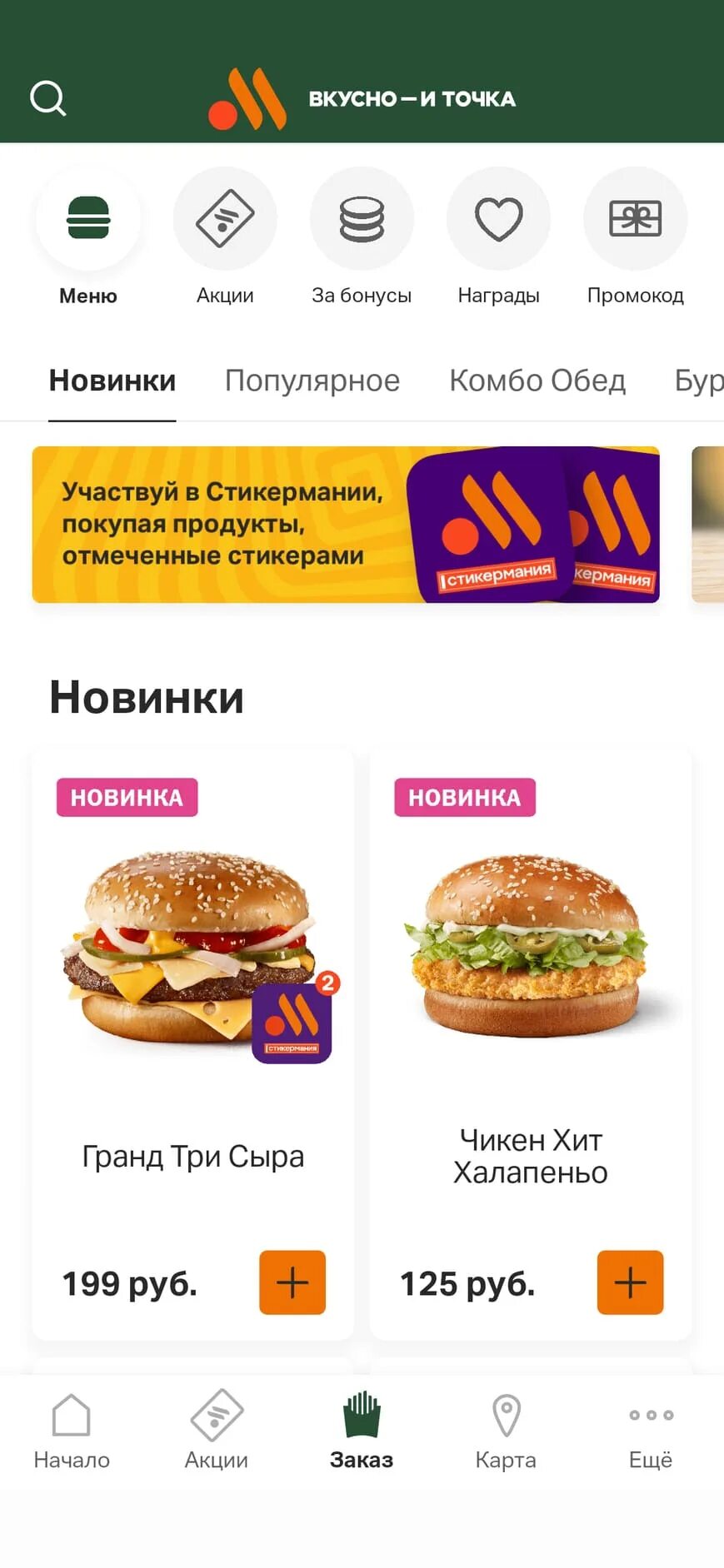Select the Заказ bottom tab
The width and height of the screenshot is (724, 1568).
point(362,1432)
